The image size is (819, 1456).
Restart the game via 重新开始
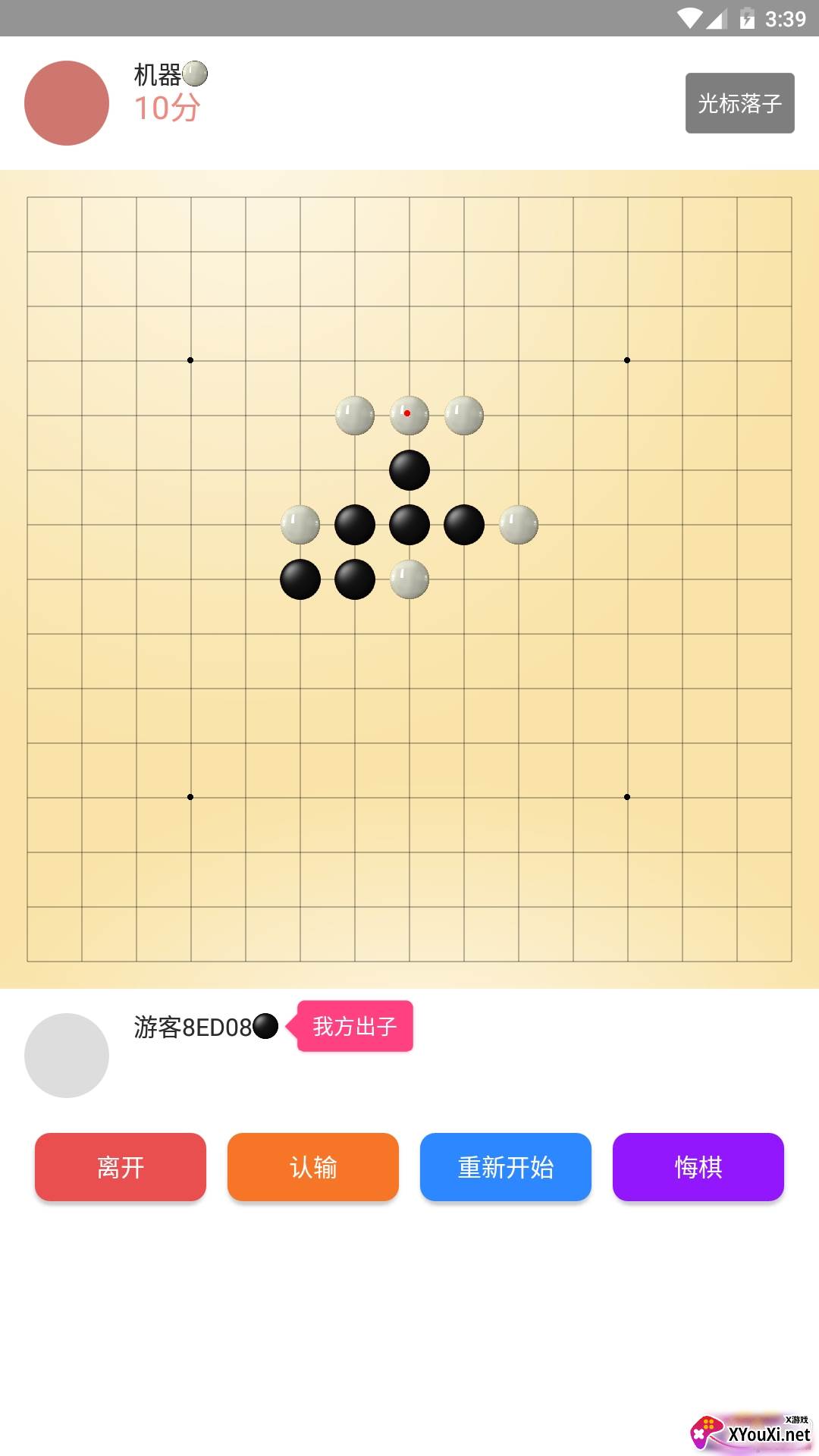(506, 1167)
